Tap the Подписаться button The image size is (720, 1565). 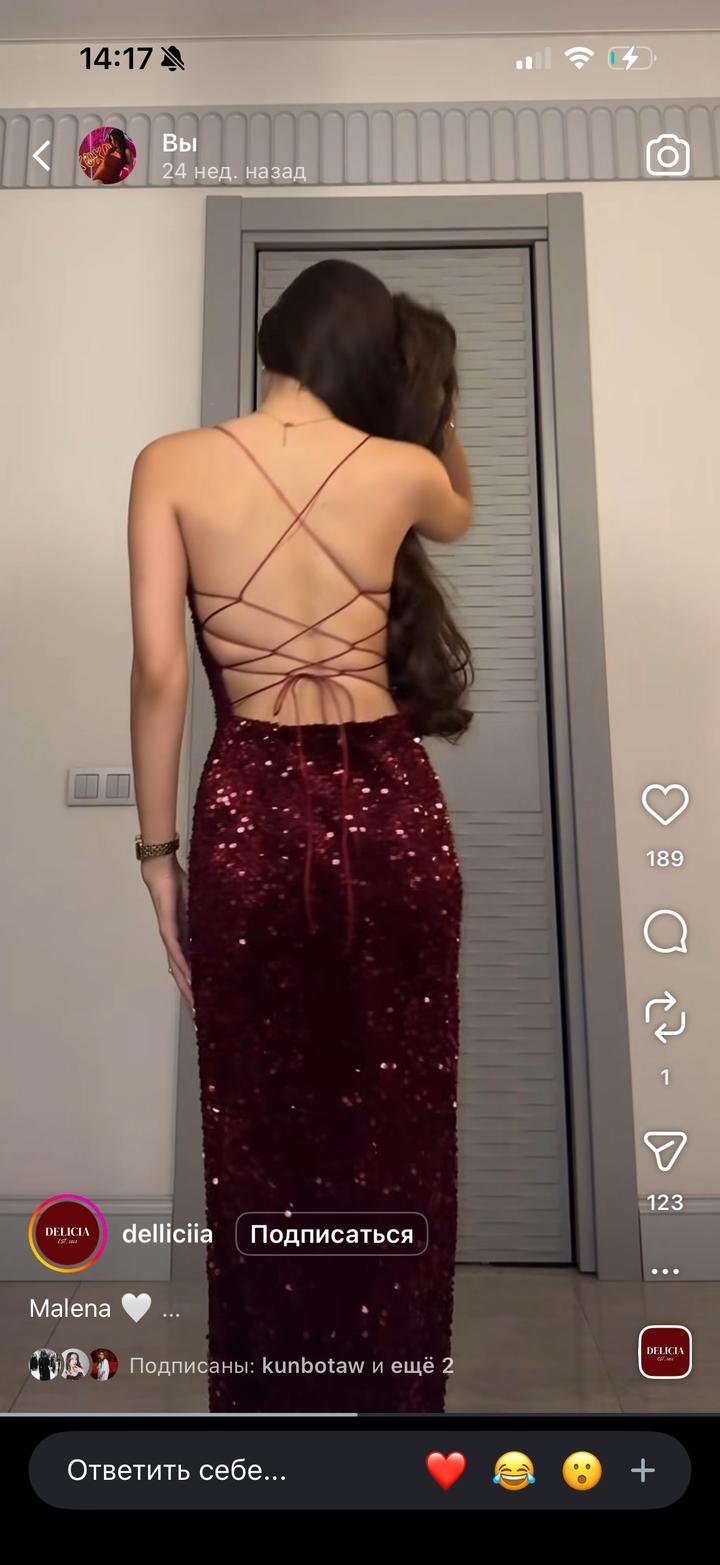point(331,1234)
